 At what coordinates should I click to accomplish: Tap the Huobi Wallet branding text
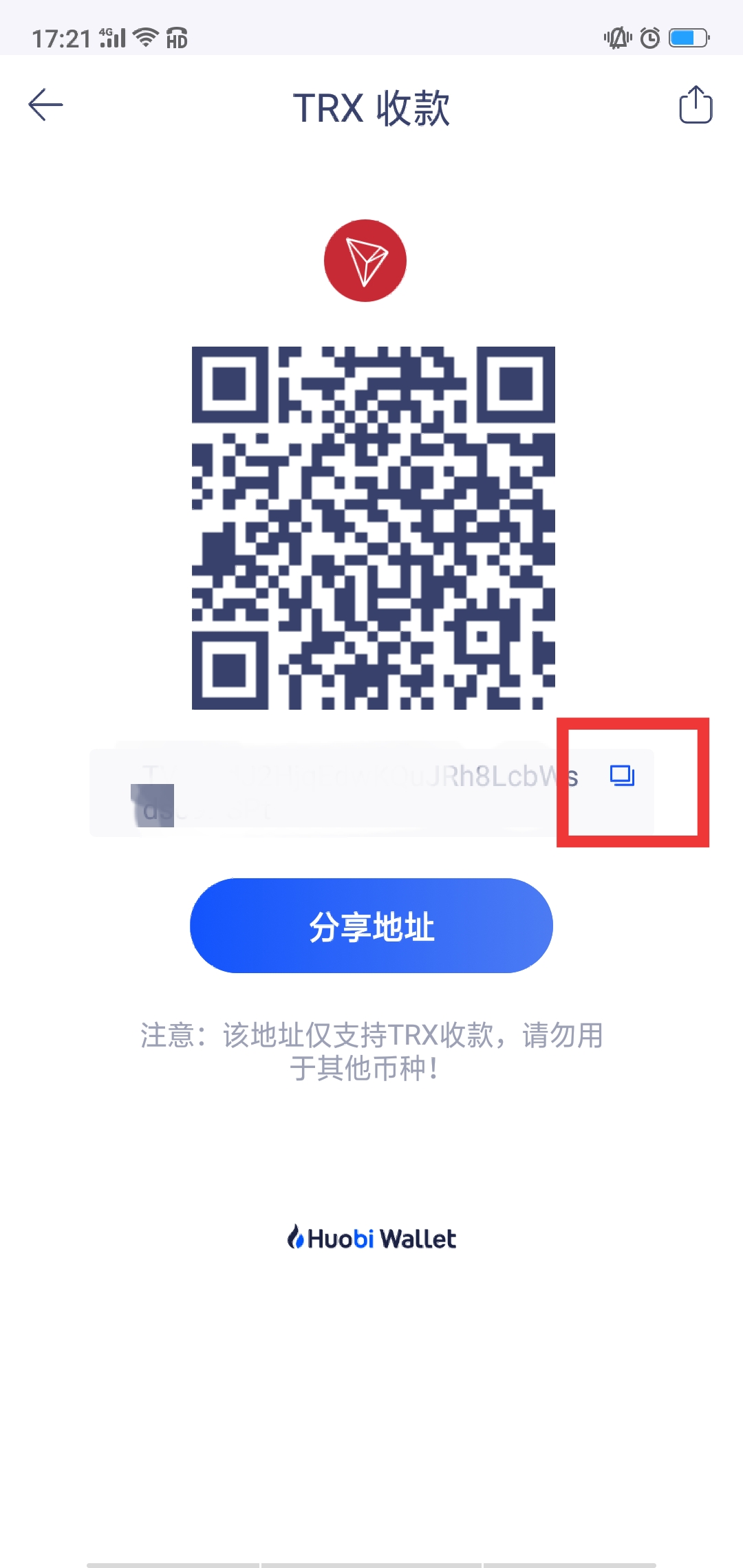[382, 1238]
